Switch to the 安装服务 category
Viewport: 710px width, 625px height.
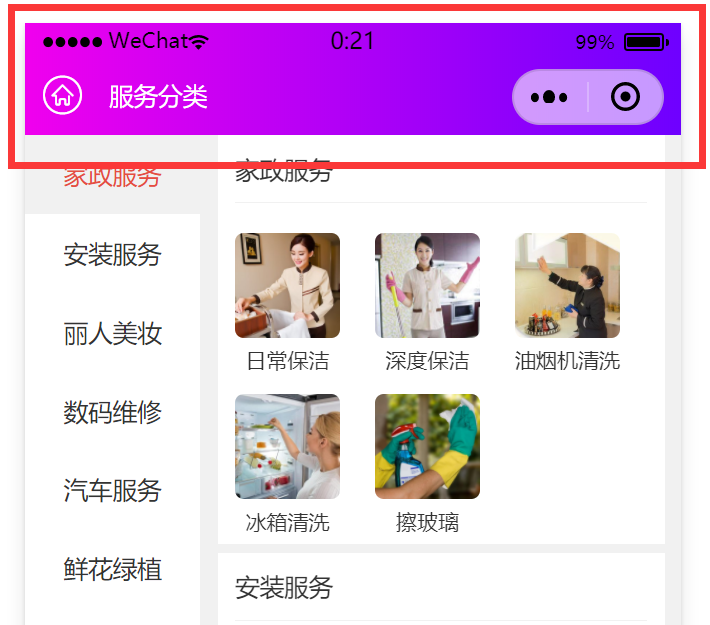pos(112,255)
